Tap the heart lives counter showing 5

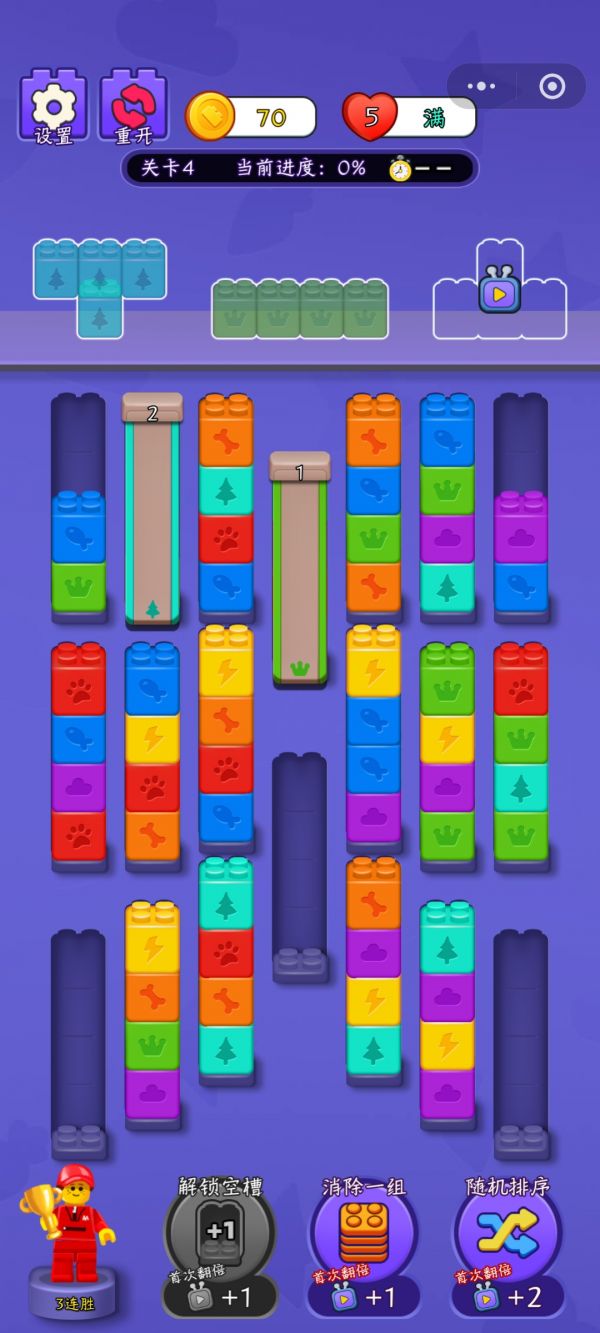(x=408, y=117)
